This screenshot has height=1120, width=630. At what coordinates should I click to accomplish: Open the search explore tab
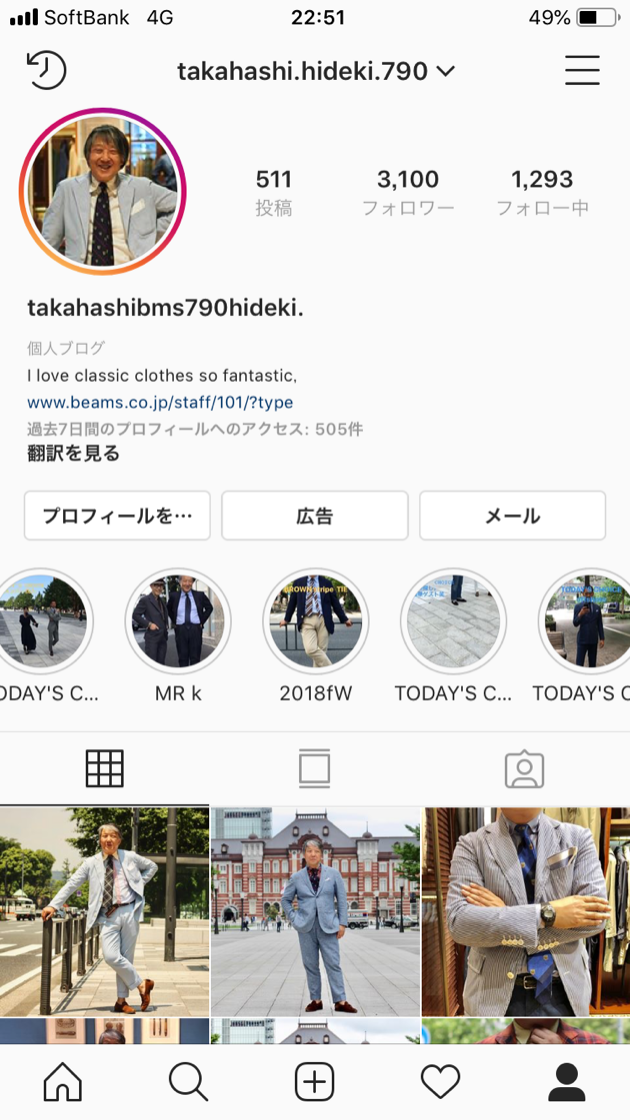188,1081
